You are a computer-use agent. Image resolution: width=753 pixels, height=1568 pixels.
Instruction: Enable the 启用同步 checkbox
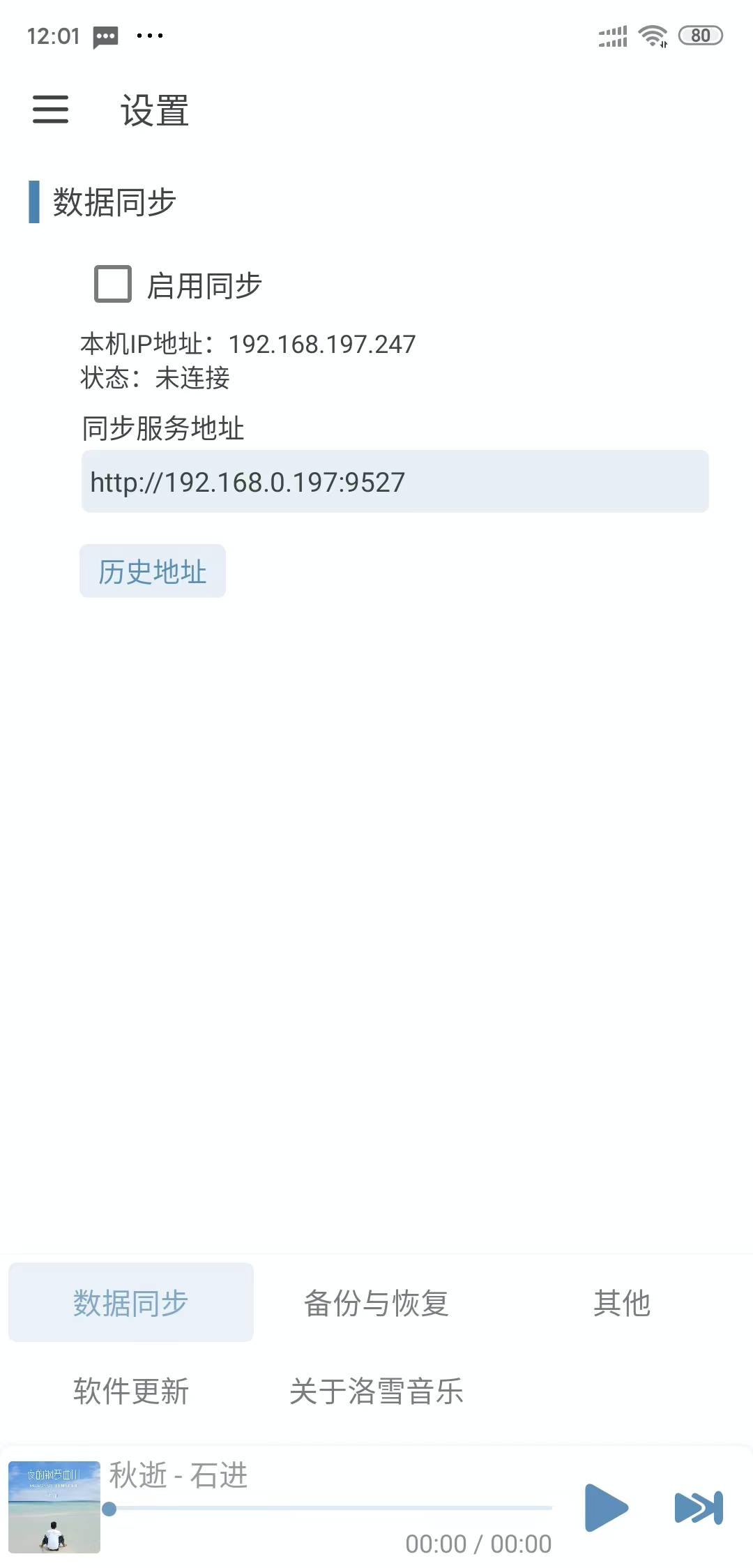113,284
